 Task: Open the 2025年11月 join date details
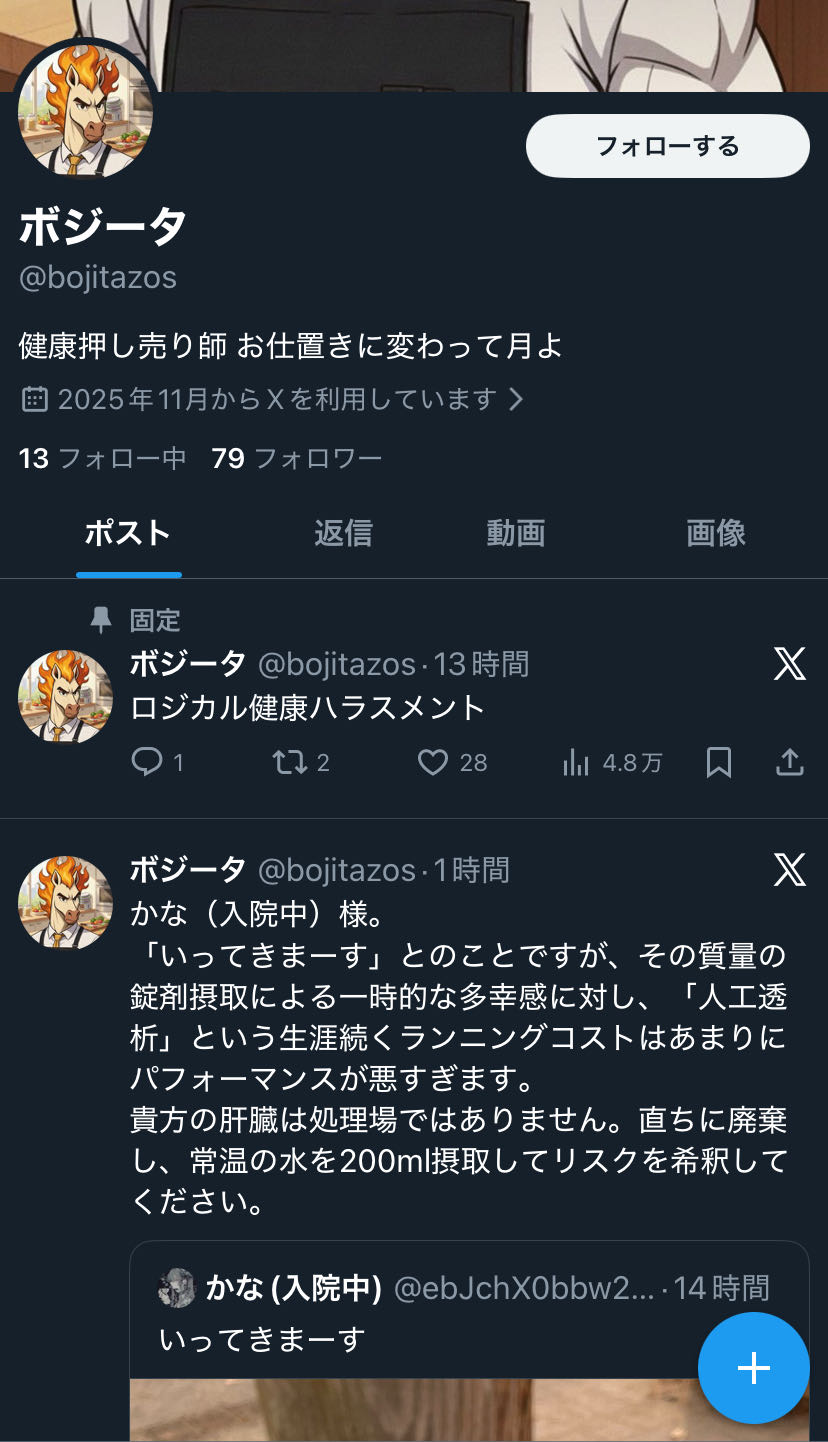pyautogui.click(x=272, y=400)
